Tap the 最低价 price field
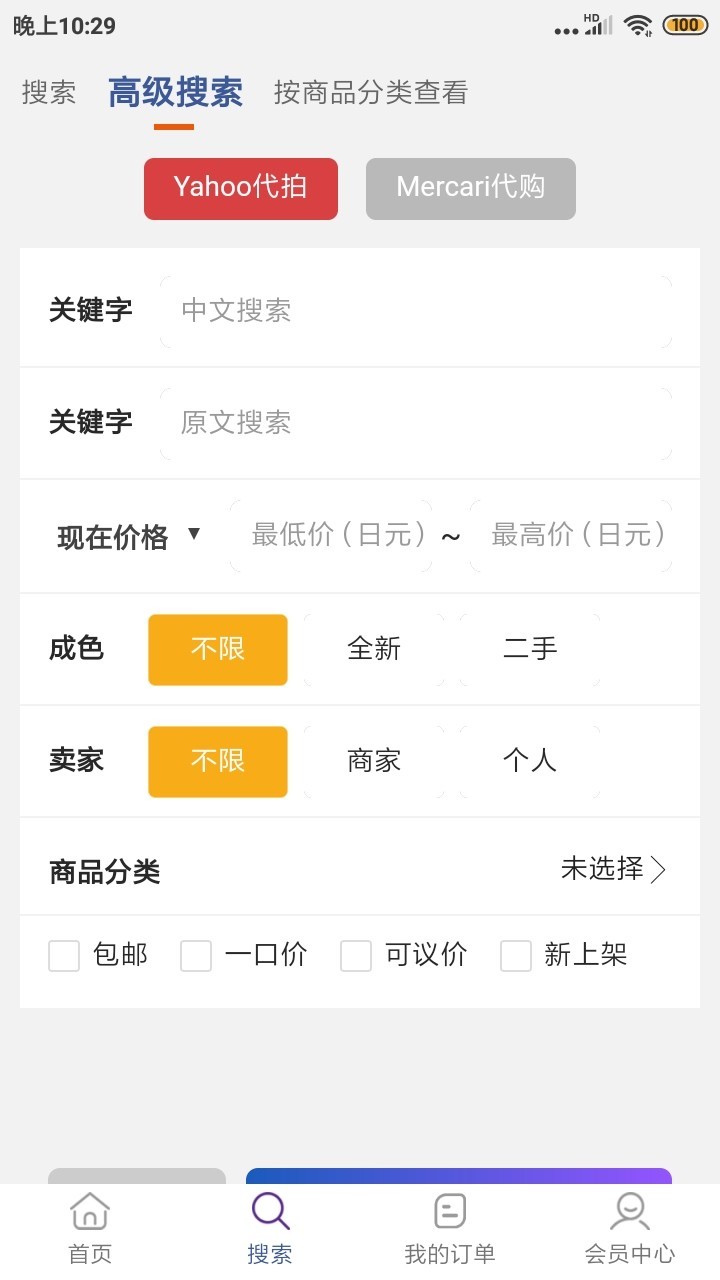The width and height of the screenshot is (720, 1280). click(333, 535)
